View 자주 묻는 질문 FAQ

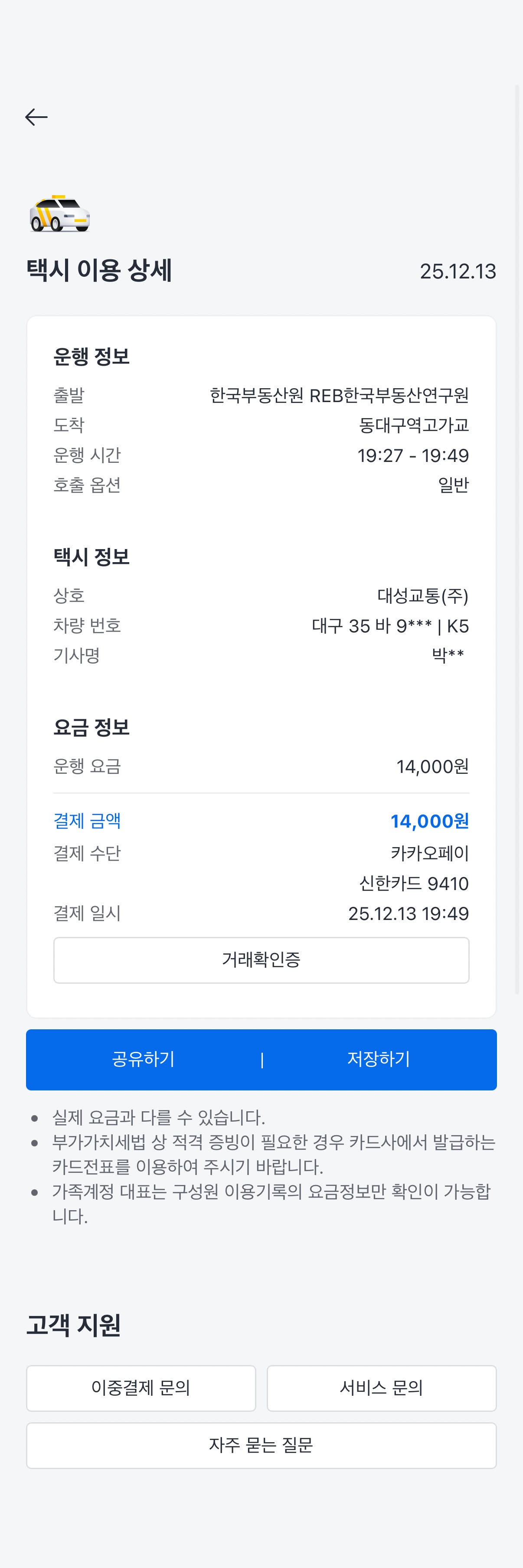click(x=261, y=1445)
